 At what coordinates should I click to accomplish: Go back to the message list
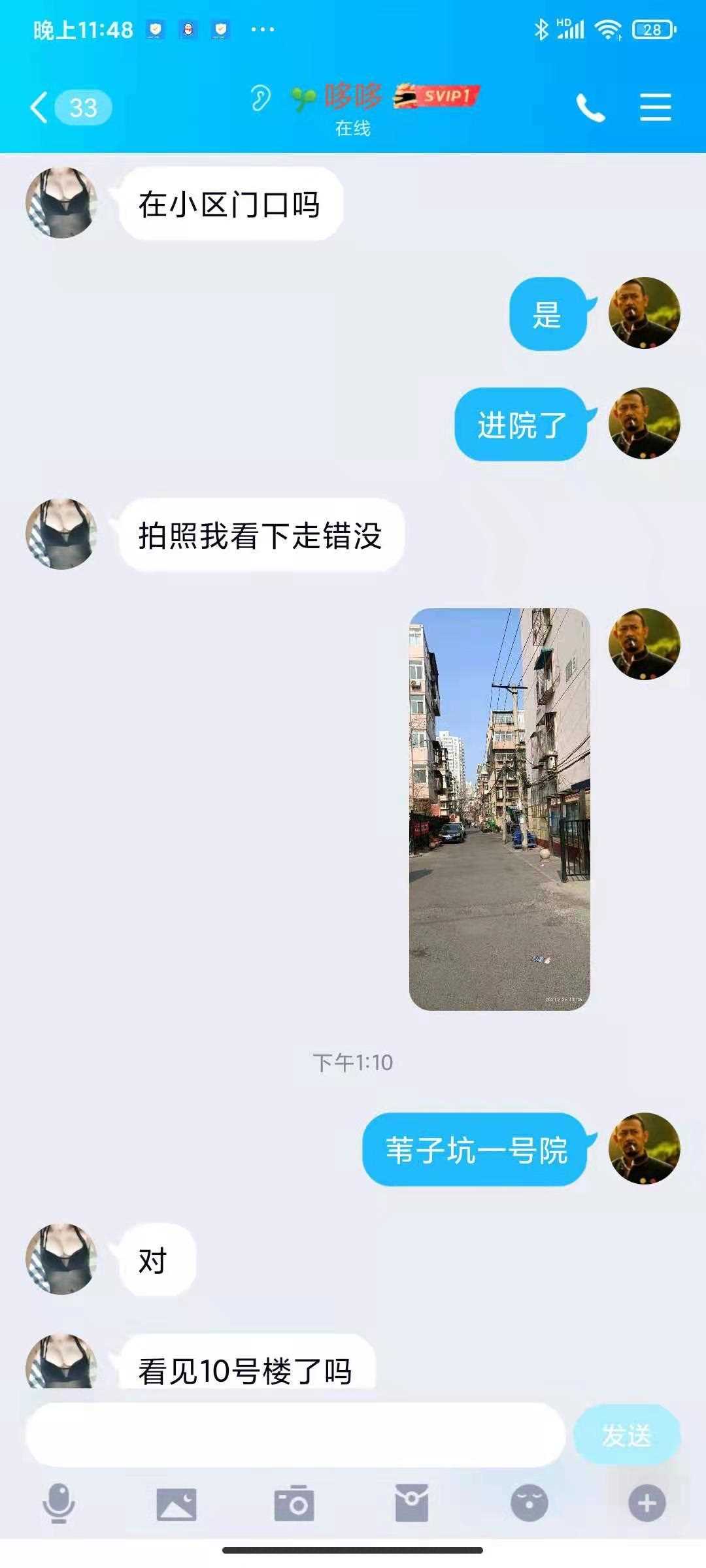tap(69, 107)
